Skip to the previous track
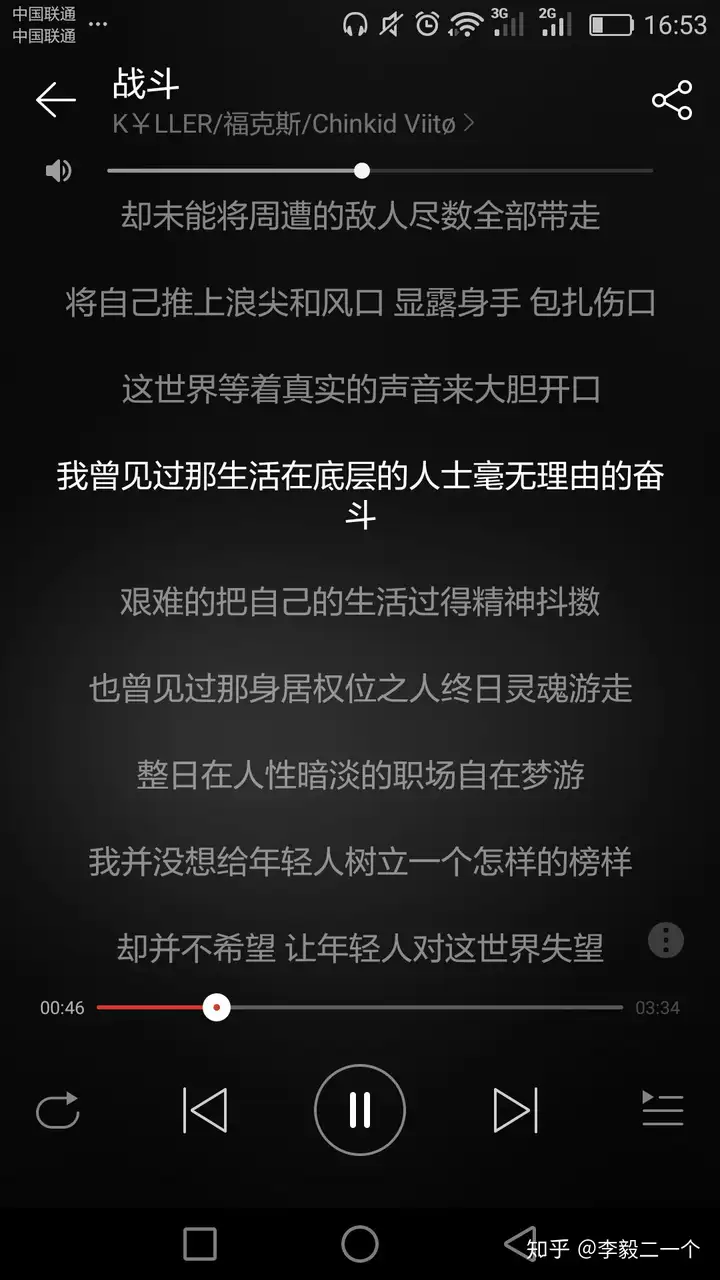720x1280 pixels. pyautogui.click(x=205, y=1110)
